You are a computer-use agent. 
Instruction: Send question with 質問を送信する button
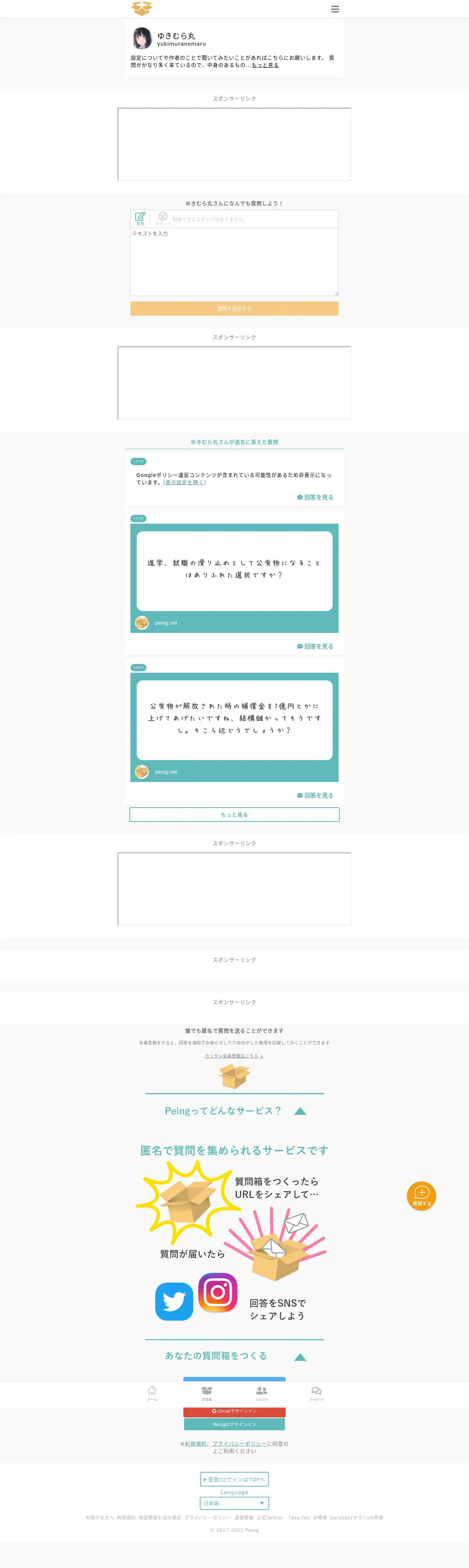pyautogui.click(x=234, y=309)
